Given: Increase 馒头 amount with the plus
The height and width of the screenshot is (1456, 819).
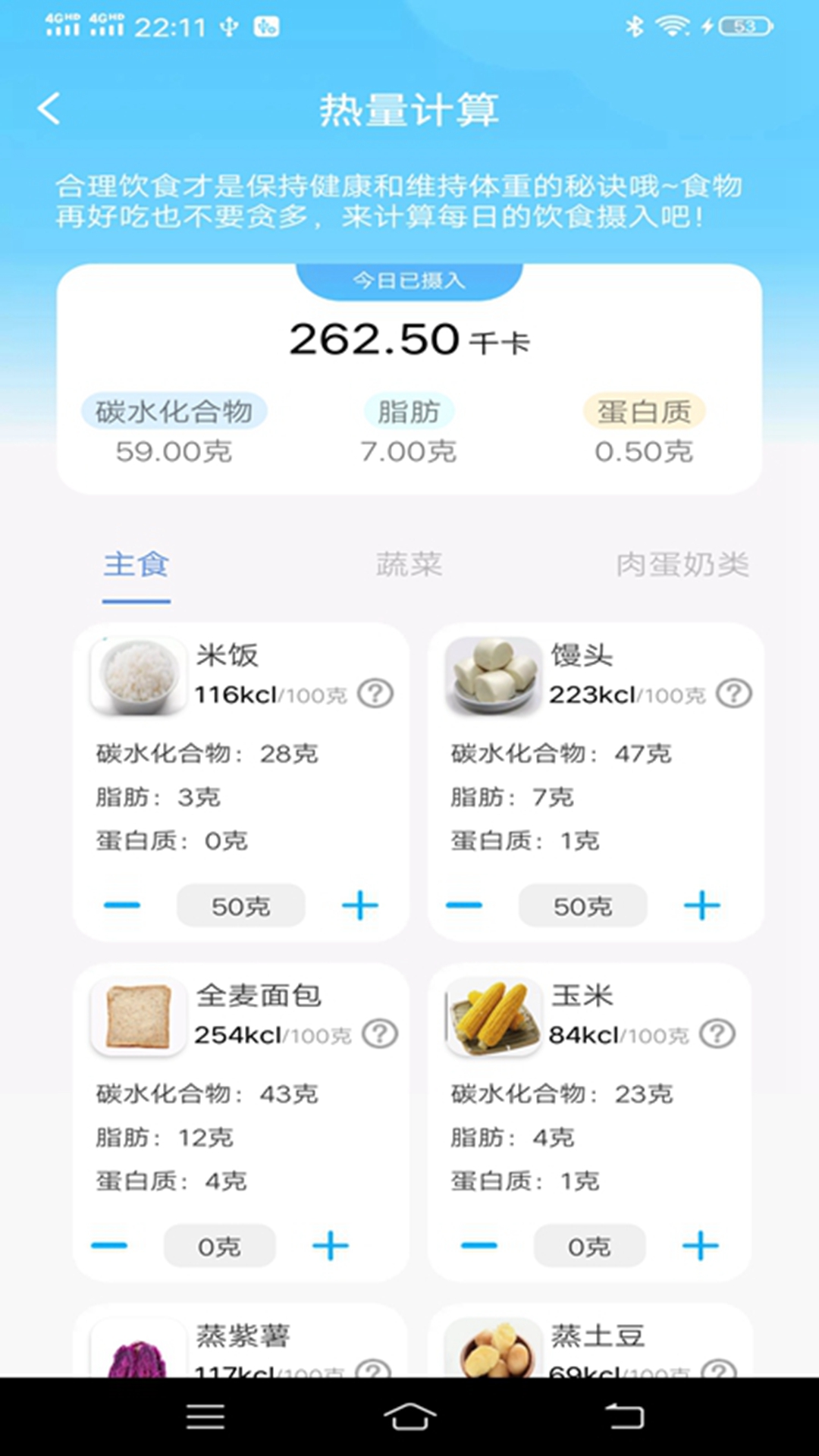Looking at the screenshot, I should click(702, 905).
